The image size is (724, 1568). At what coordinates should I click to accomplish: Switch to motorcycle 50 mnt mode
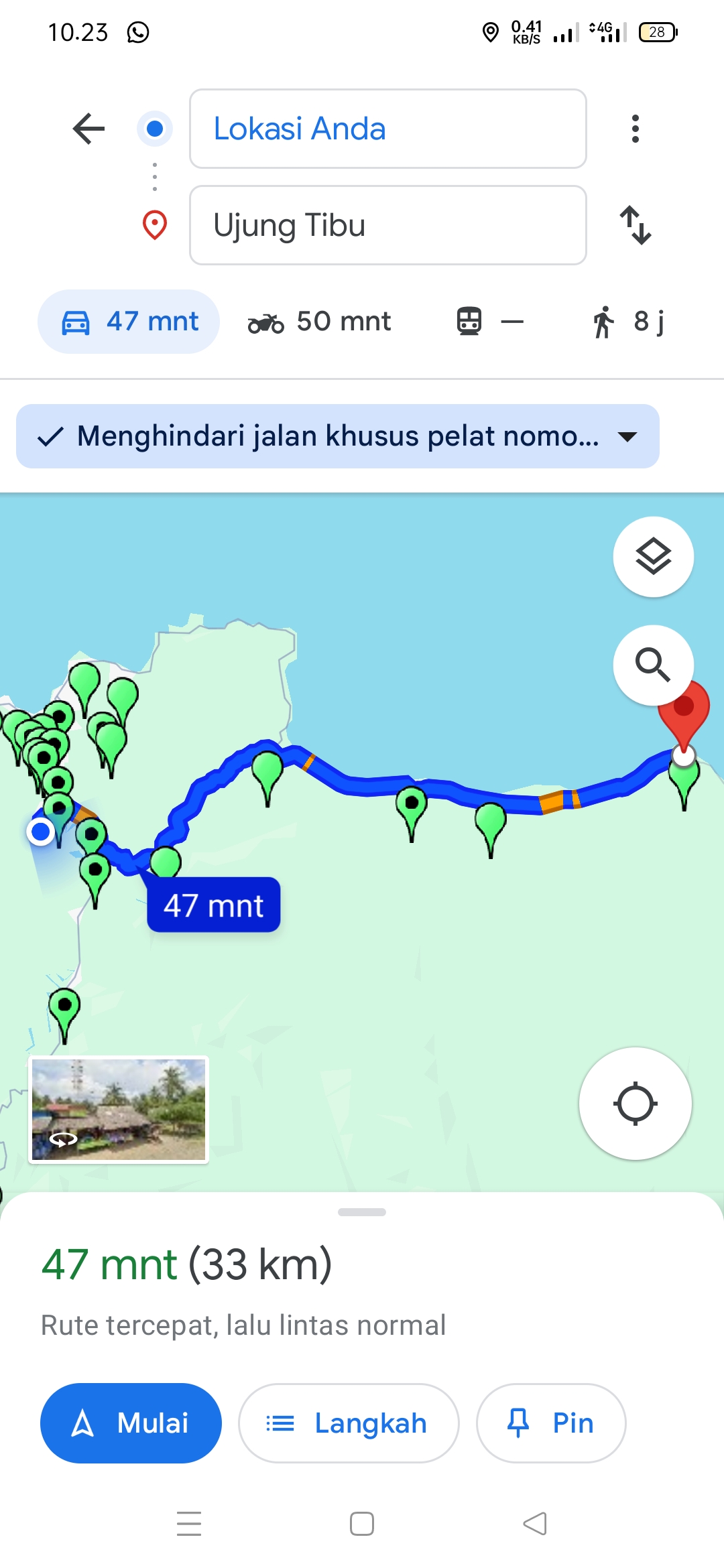pyautogui.click(x=319, y=322)
